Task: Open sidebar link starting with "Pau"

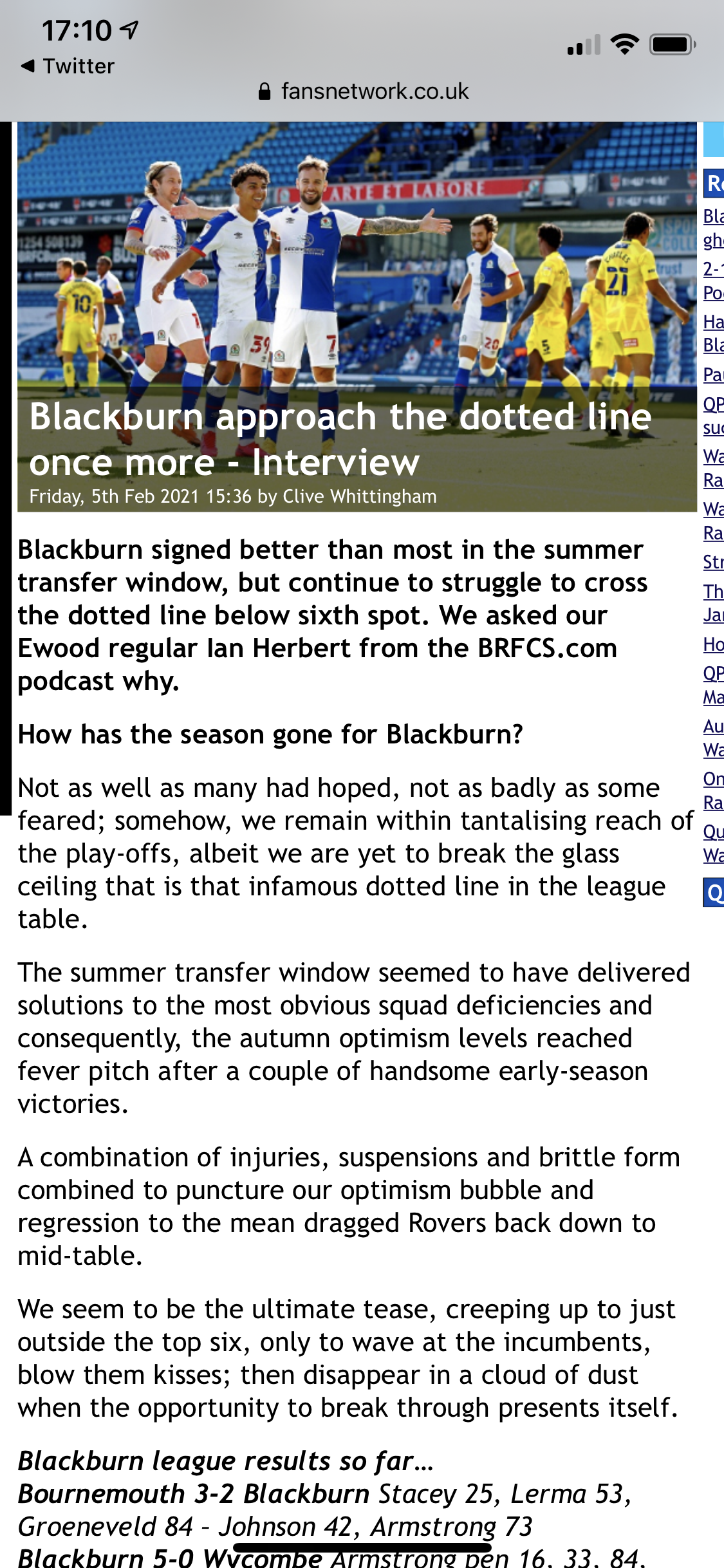Action: [713, 375]
